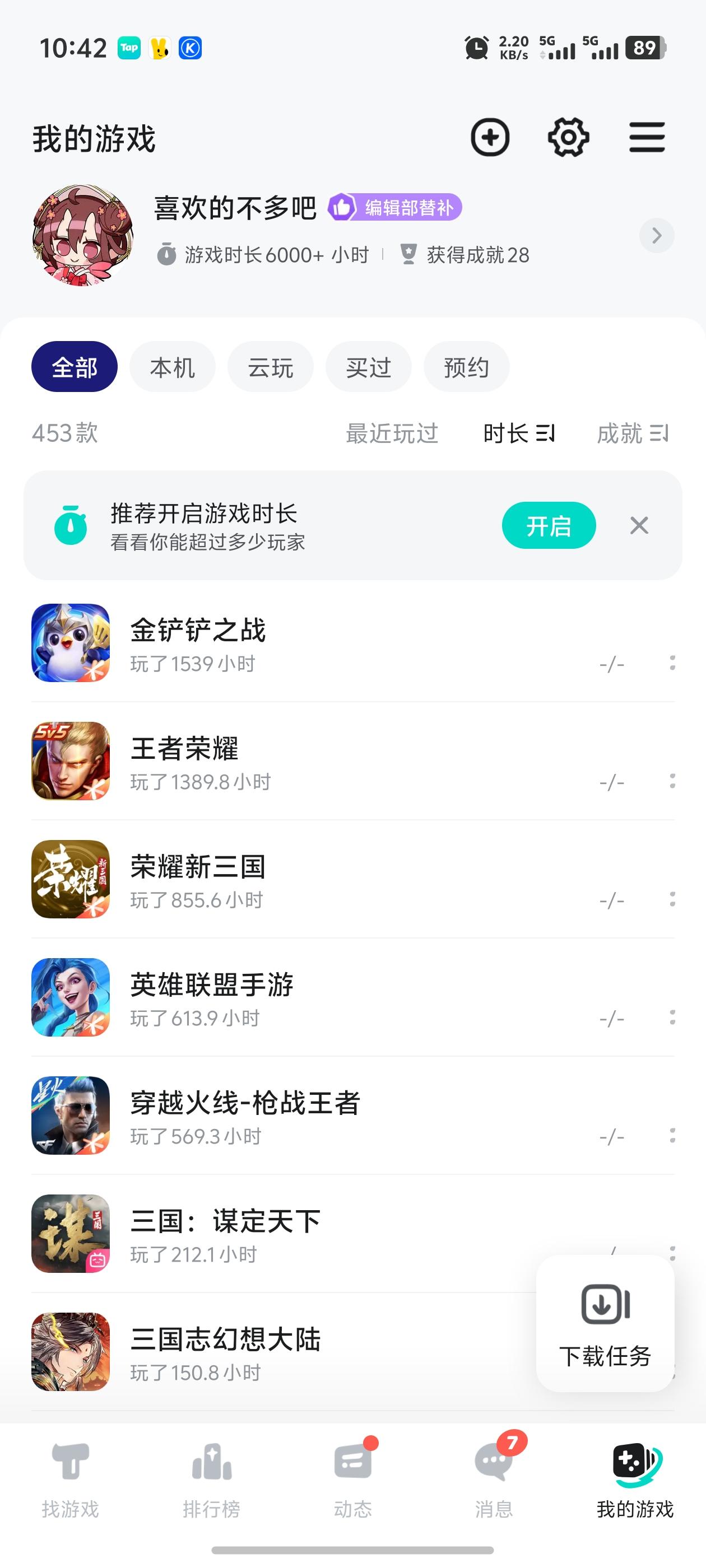Open the 动态 tab
Viewport: 706px width, 1568px height.
click(x=352, y=1480)
